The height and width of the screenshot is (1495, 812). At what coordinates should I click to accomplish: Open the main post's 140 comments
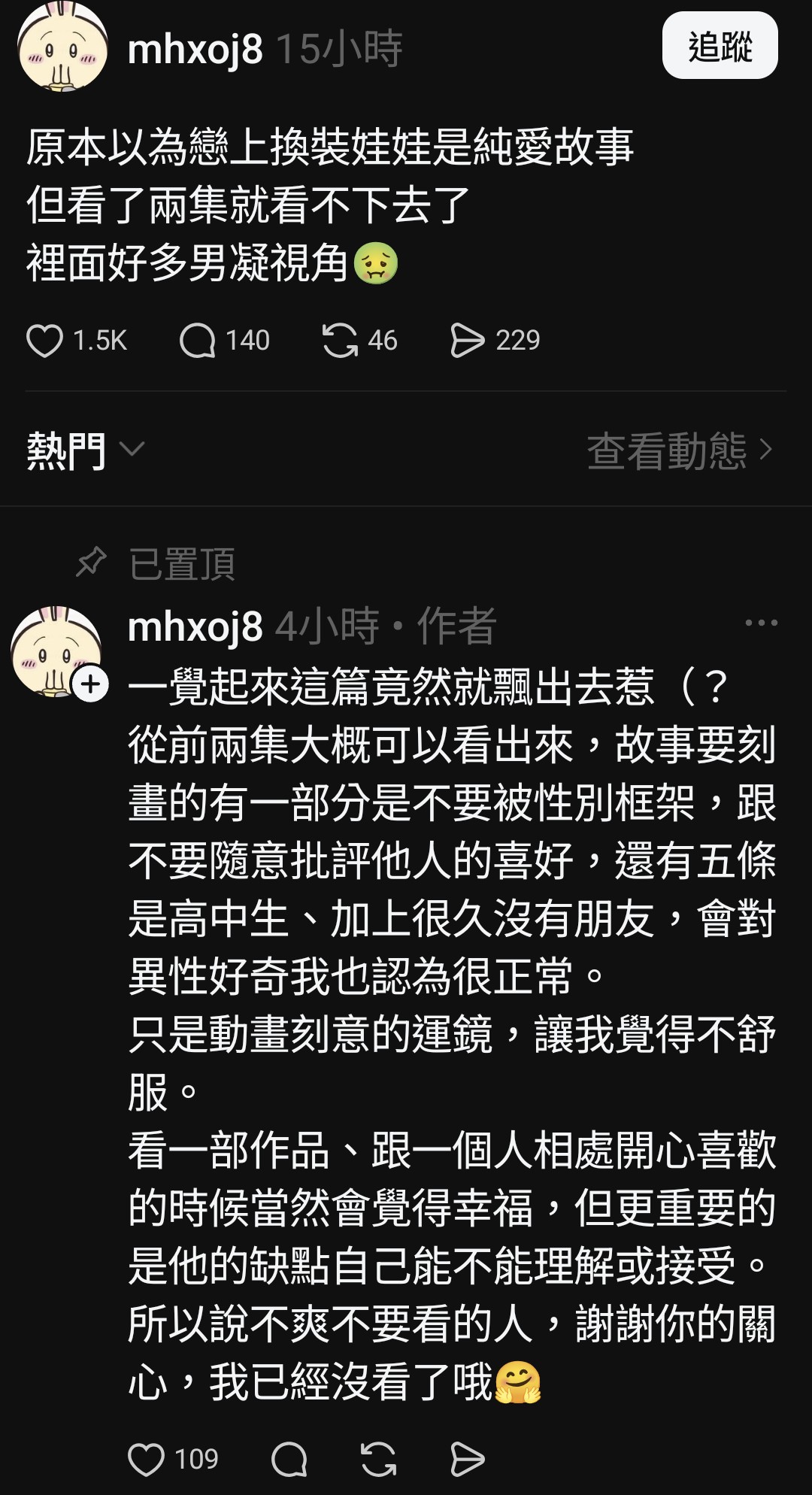click(x=225, y=341)
